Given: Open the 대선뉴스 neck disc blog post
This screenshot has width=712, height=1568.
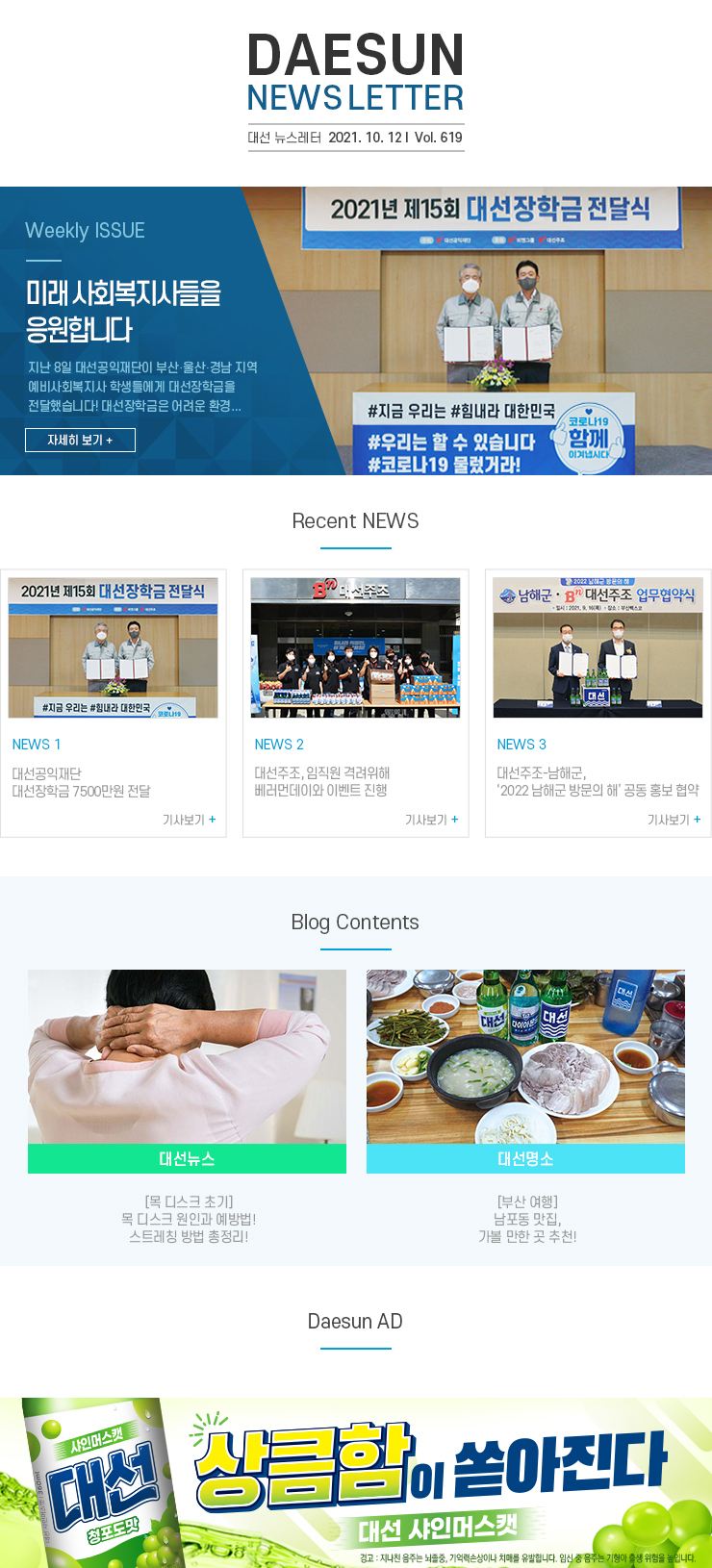Looking at the screenshot, I should [187, 1070].
